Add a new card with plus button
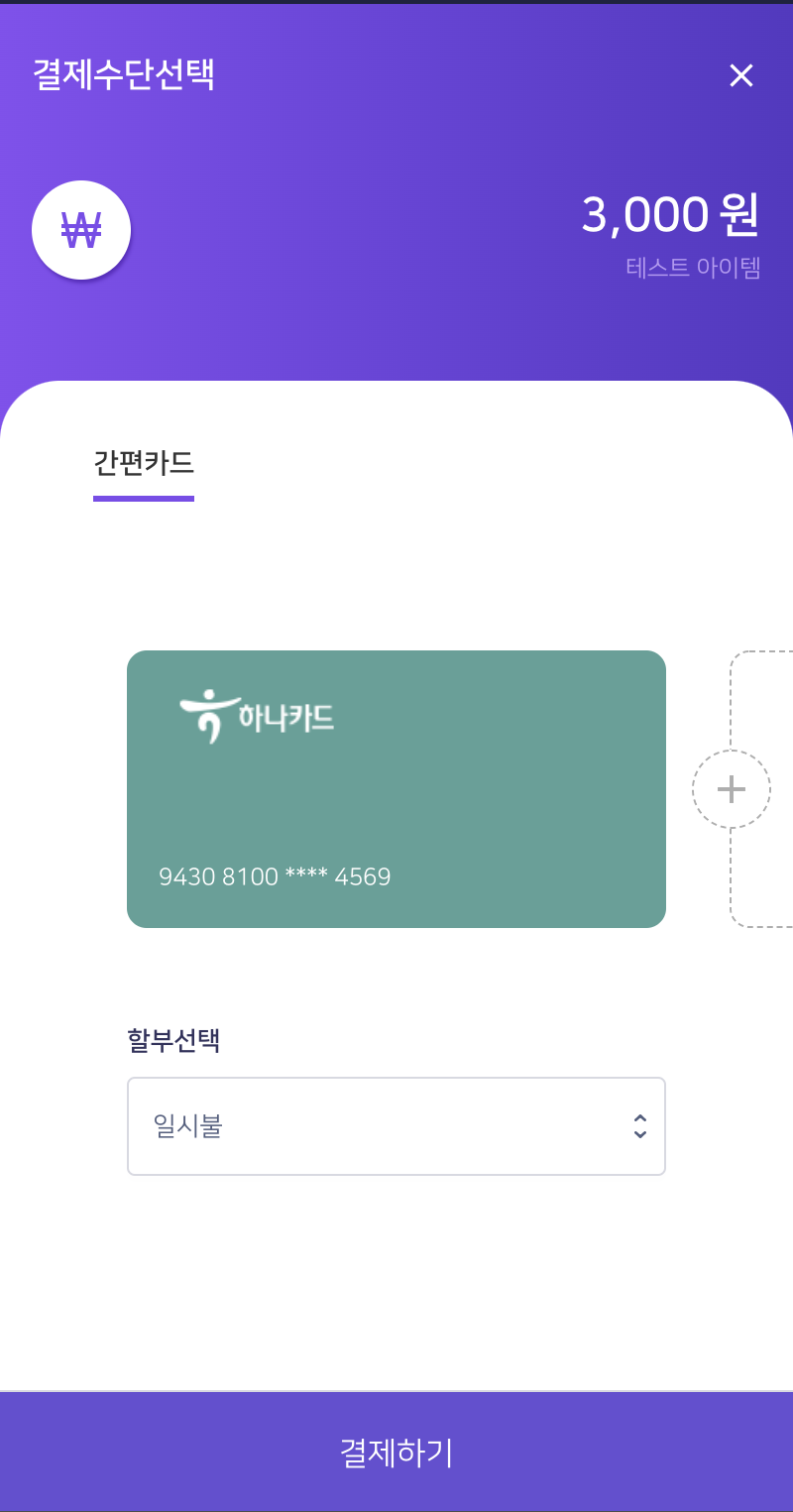The image size is (793, 1512). [732, 789]
